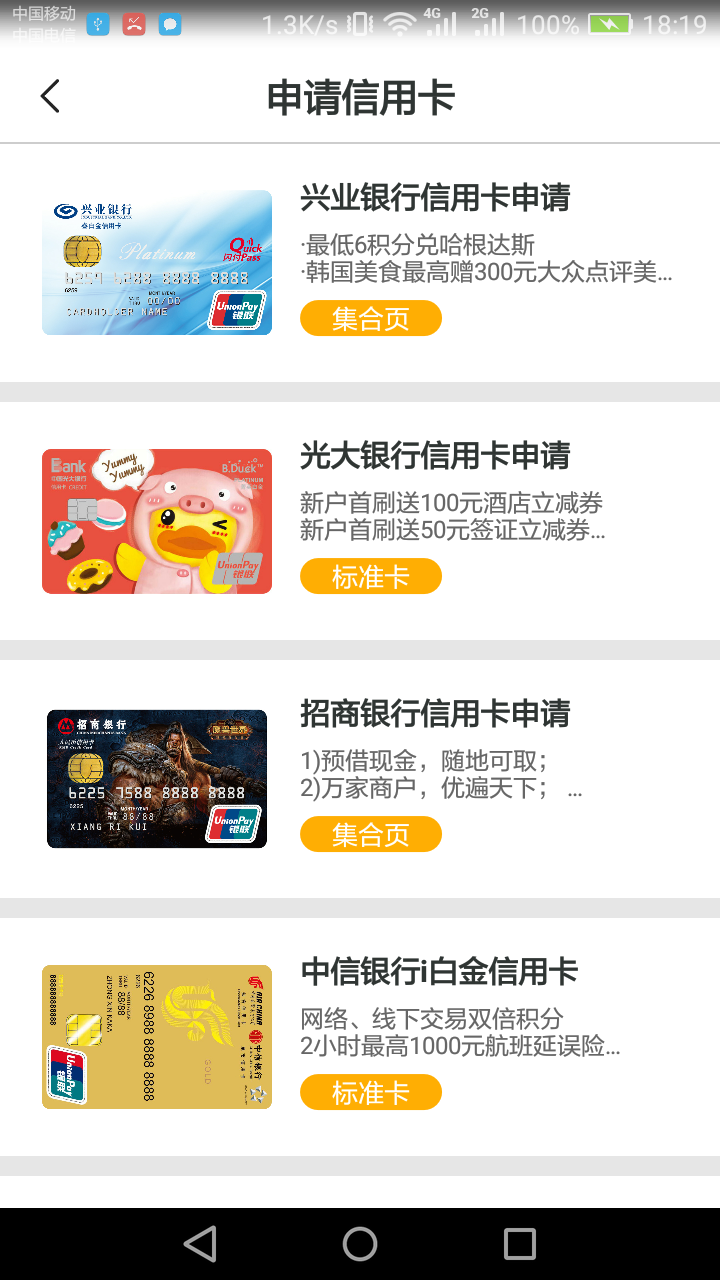Image resolution: width=720 pixels, height=1280 pixels.
Task: View the 光大银行 B.Duck card image
Action: tap(157, 521)
